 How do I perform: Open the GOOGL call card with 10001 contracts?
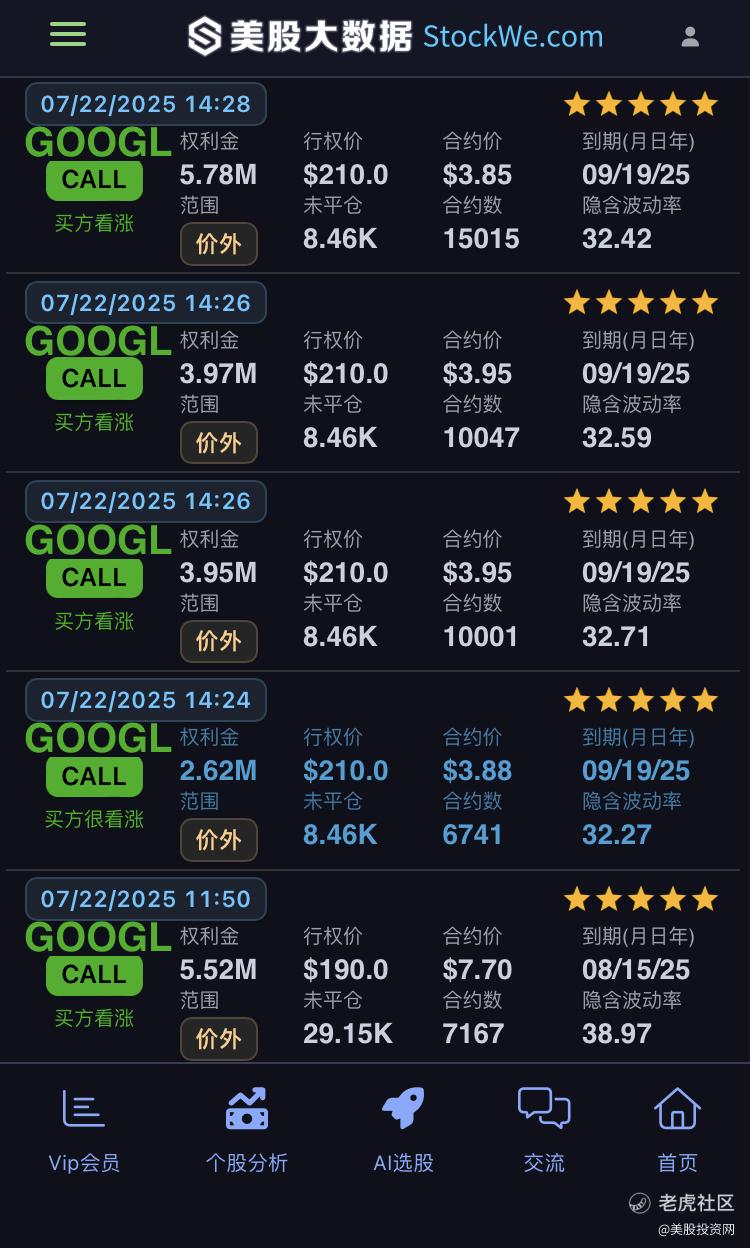375,572
